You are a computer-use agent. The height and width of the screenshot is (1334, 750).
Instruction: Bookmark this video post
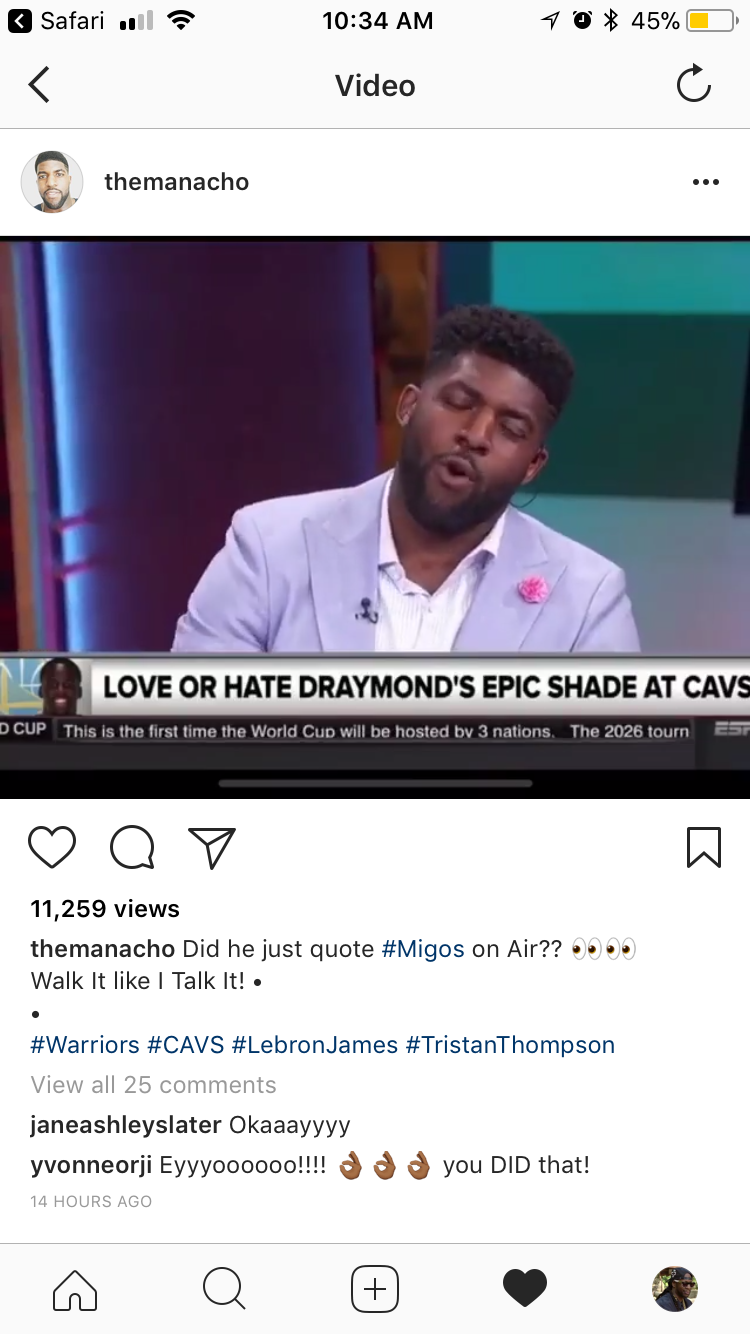pyautogui.click(x=704, y=846)
